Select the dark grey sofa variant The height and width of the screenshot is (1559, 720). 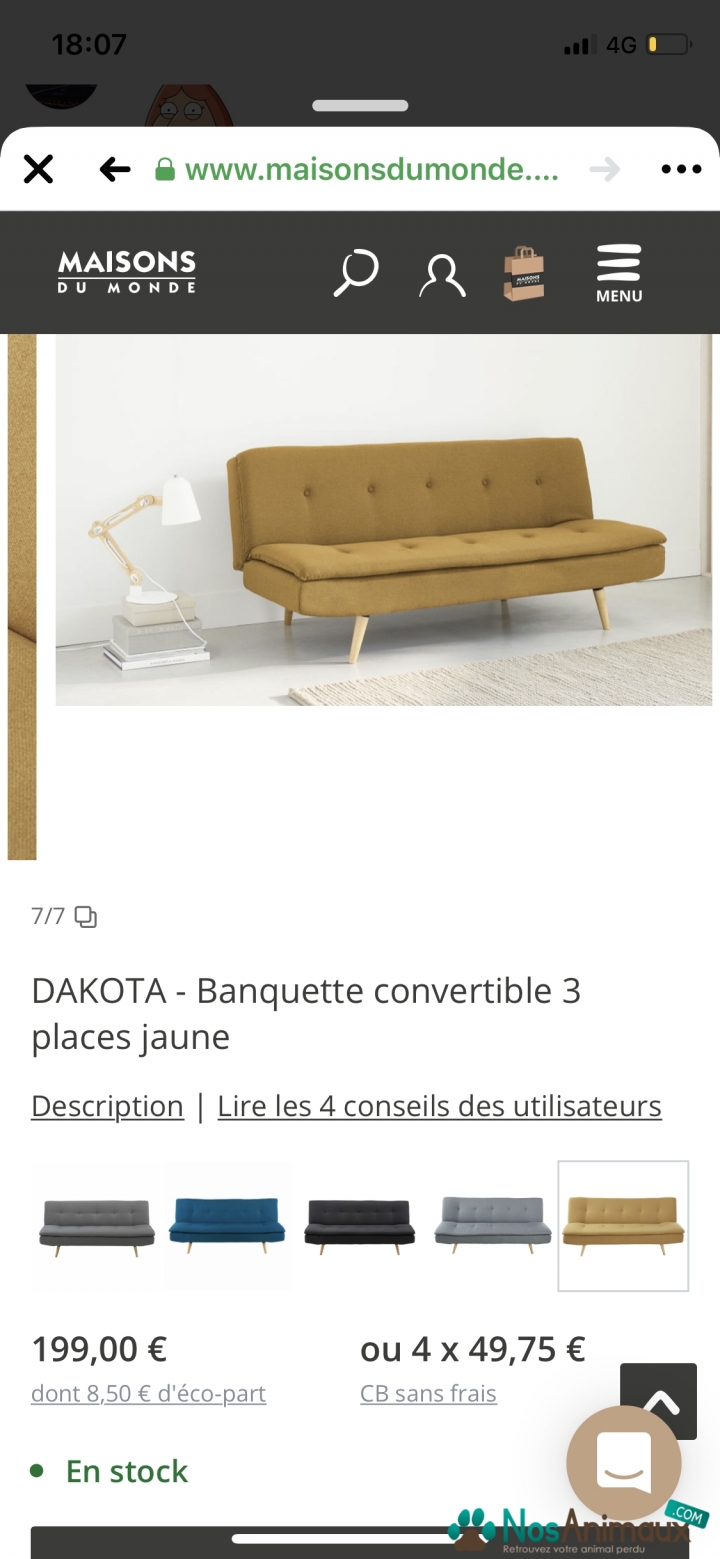[x=97, y=1226]
